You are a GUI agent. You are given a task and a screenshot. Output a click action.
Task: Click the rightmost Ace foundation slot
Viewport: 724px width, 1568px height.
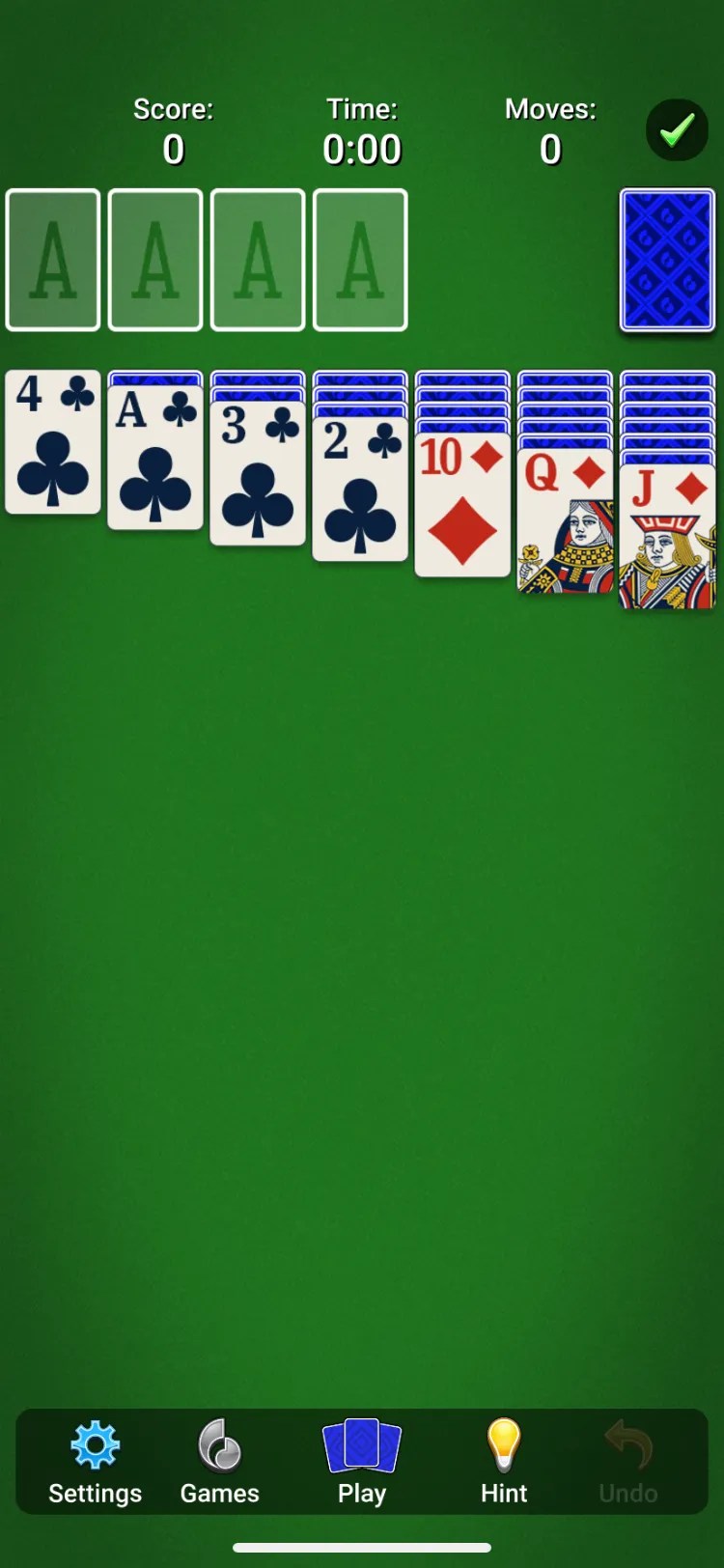point(360,261)
